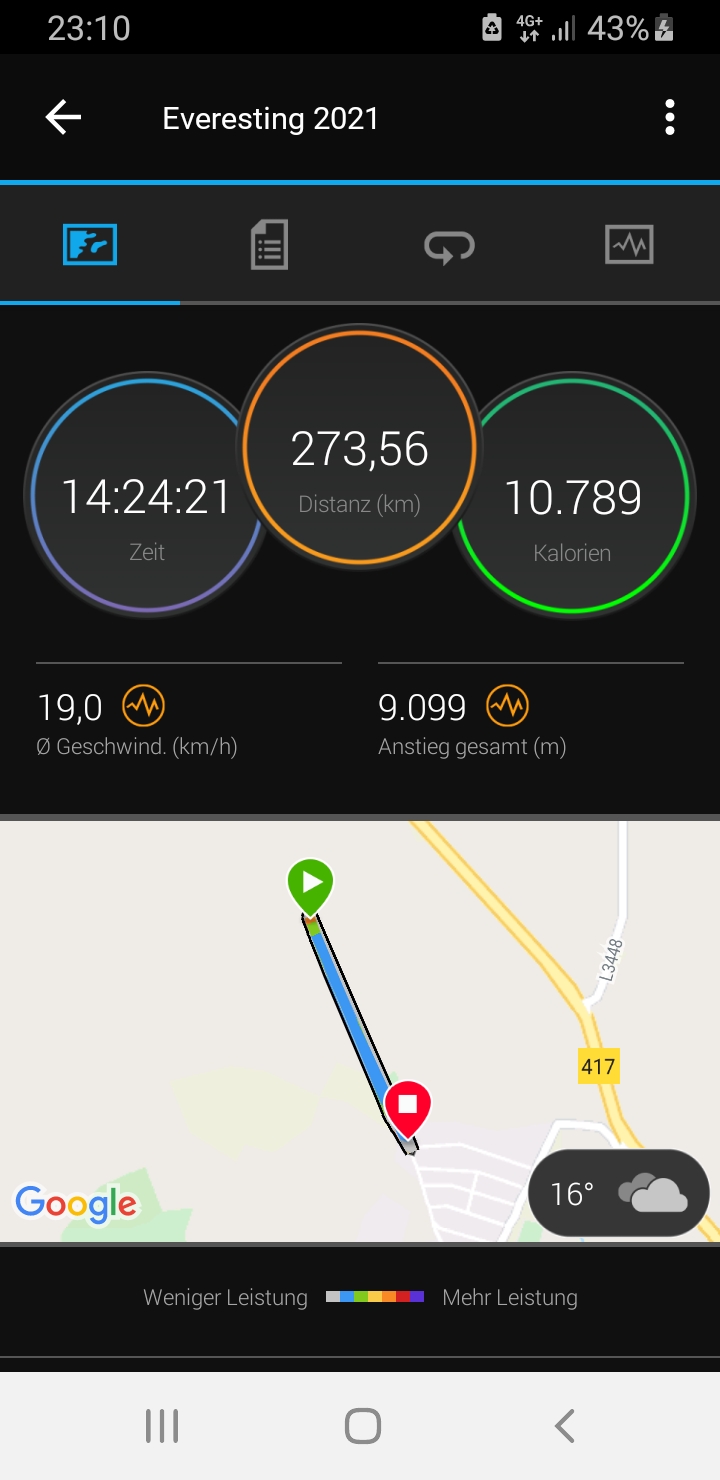This screenshot has width=720, height=1480.
Task: Select the overview map tab
Action: pos(90,245)
